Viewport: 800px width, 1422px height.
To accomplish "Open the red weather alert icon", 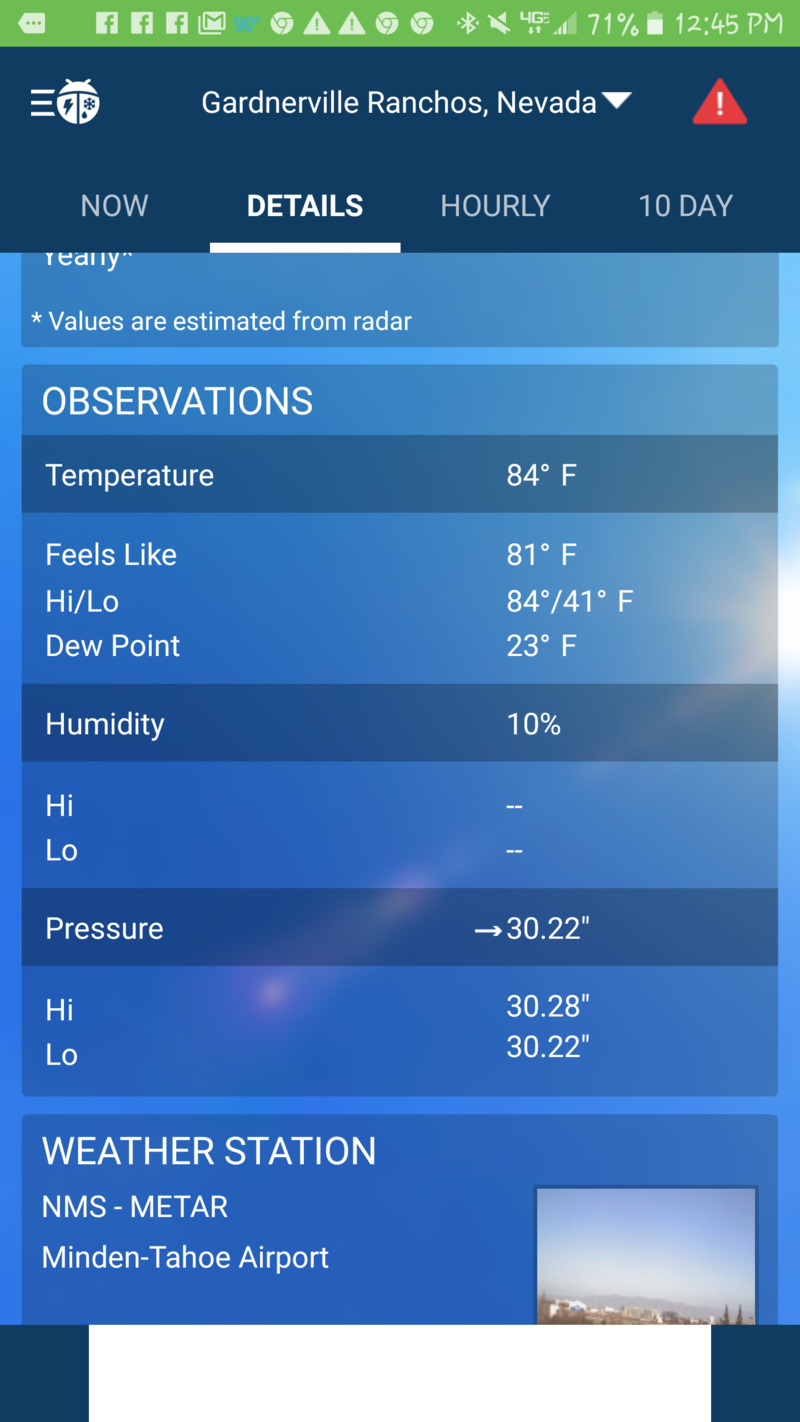I will click(719, 103).
